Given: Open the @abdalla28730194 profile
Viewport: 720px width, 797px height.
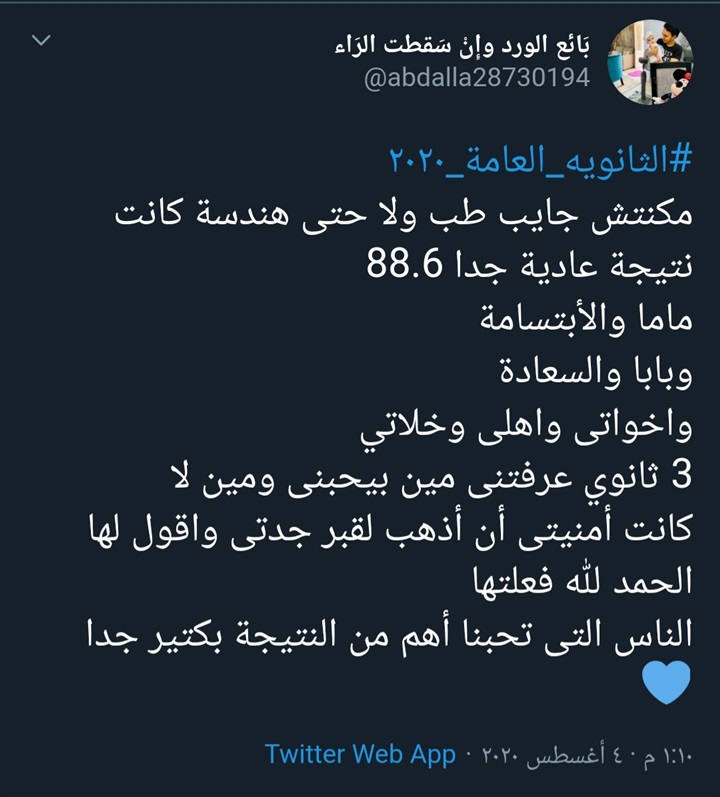Looking at the screenshot, I should [477, 79].
